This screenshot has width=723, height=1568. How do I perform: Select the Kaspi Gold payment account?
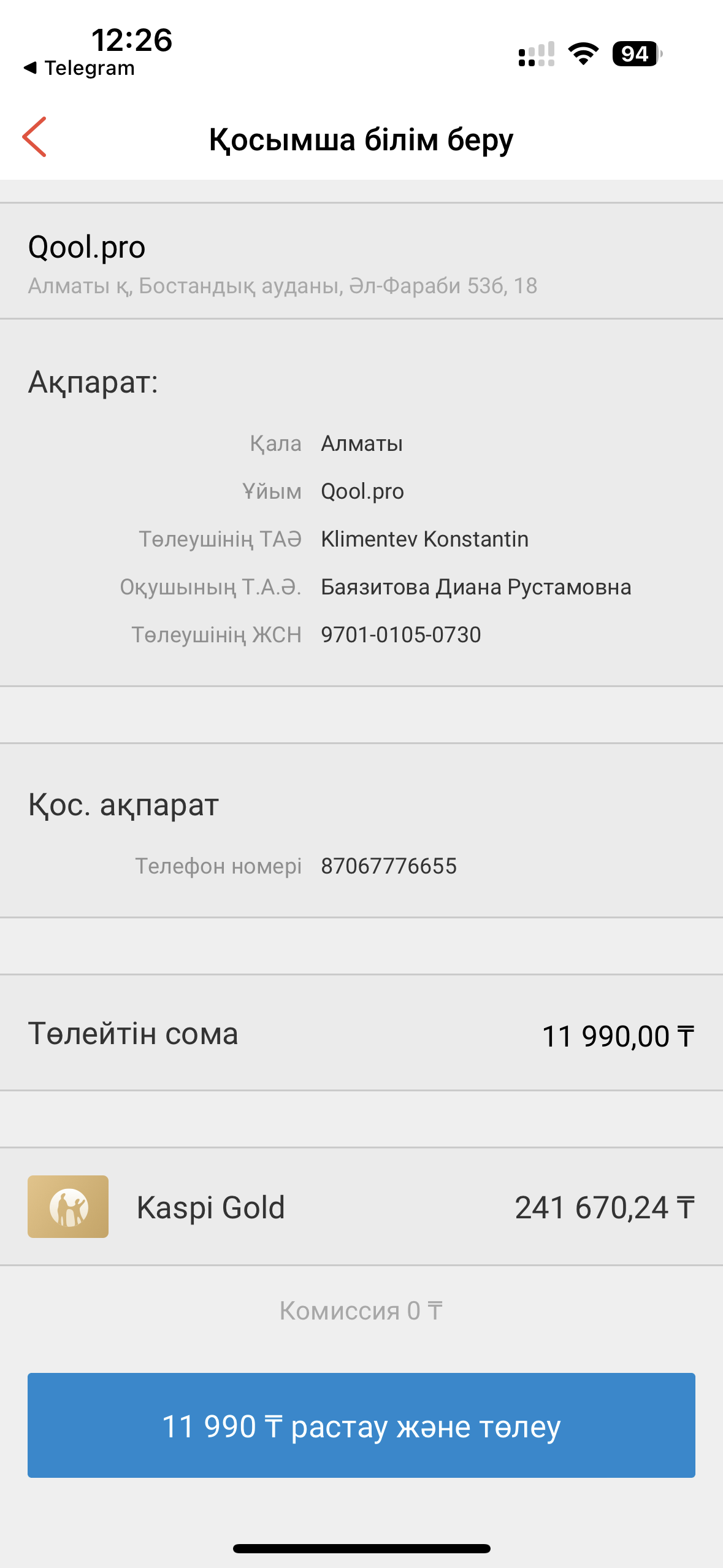(x=361, y=1207)
